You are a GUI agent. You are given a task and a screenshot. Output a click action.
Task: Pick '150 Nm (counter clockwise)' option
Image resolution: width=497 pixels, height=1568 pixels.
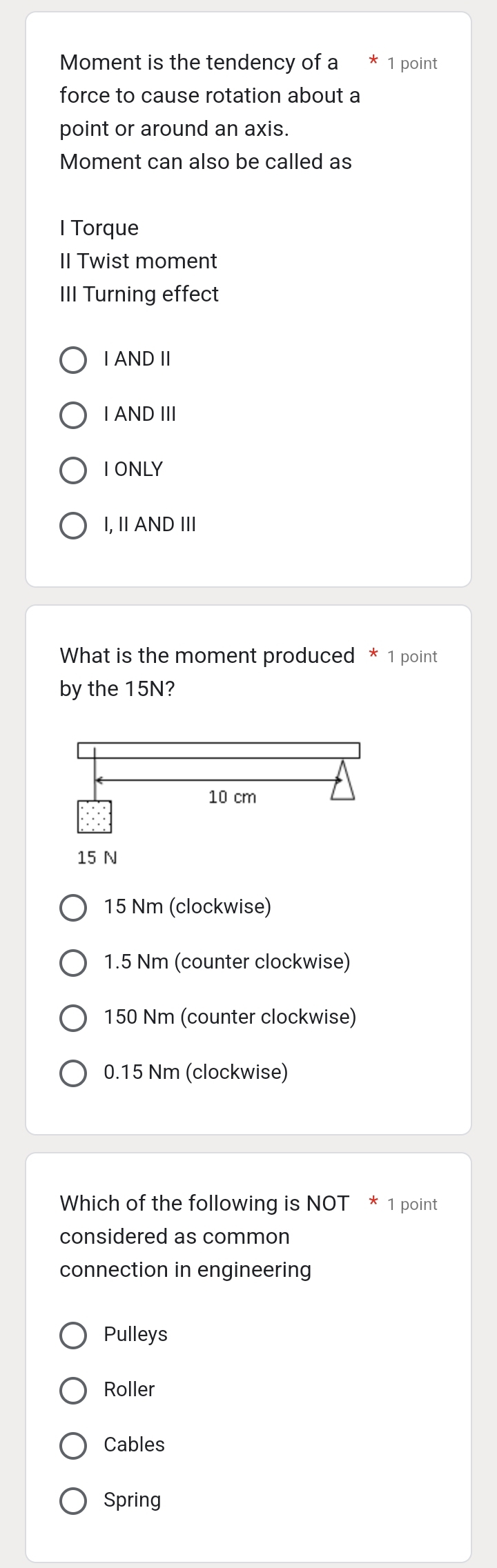pos(73,1018)
